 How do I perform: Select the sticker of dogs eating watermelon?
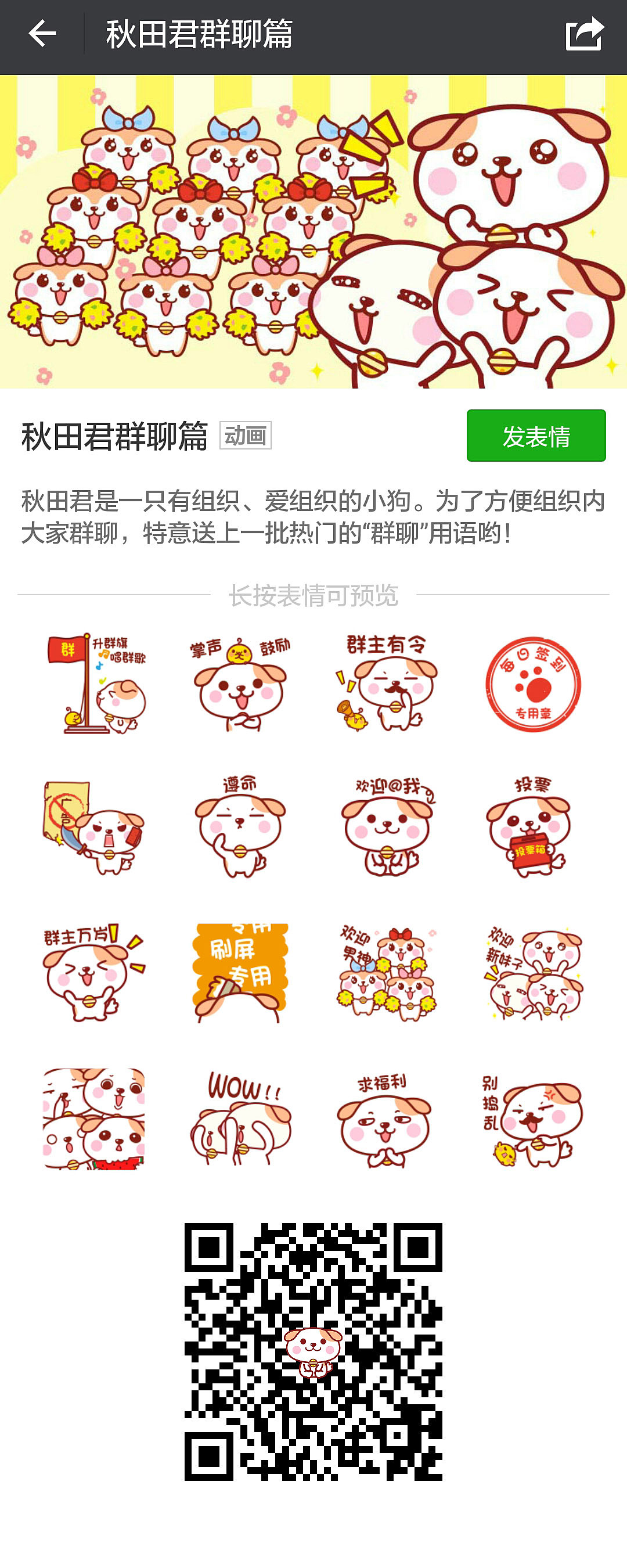95,1119
